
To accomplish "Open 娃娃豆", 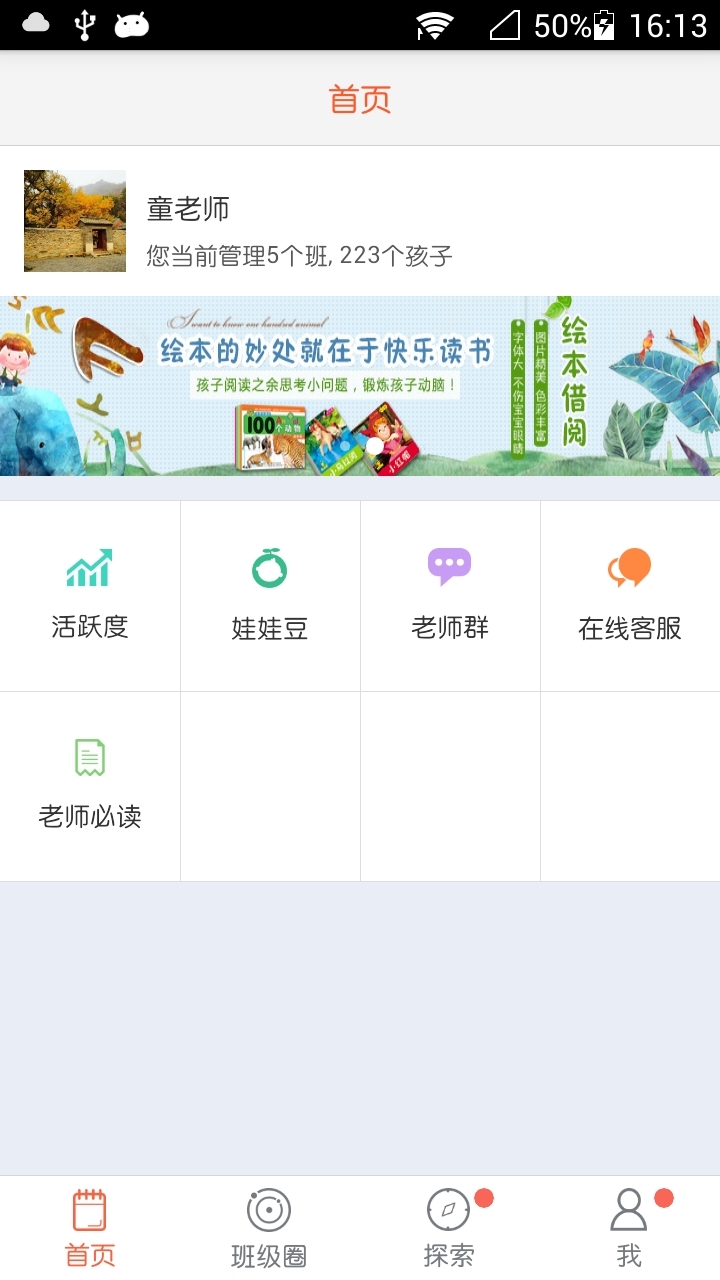I will [270, 596].
